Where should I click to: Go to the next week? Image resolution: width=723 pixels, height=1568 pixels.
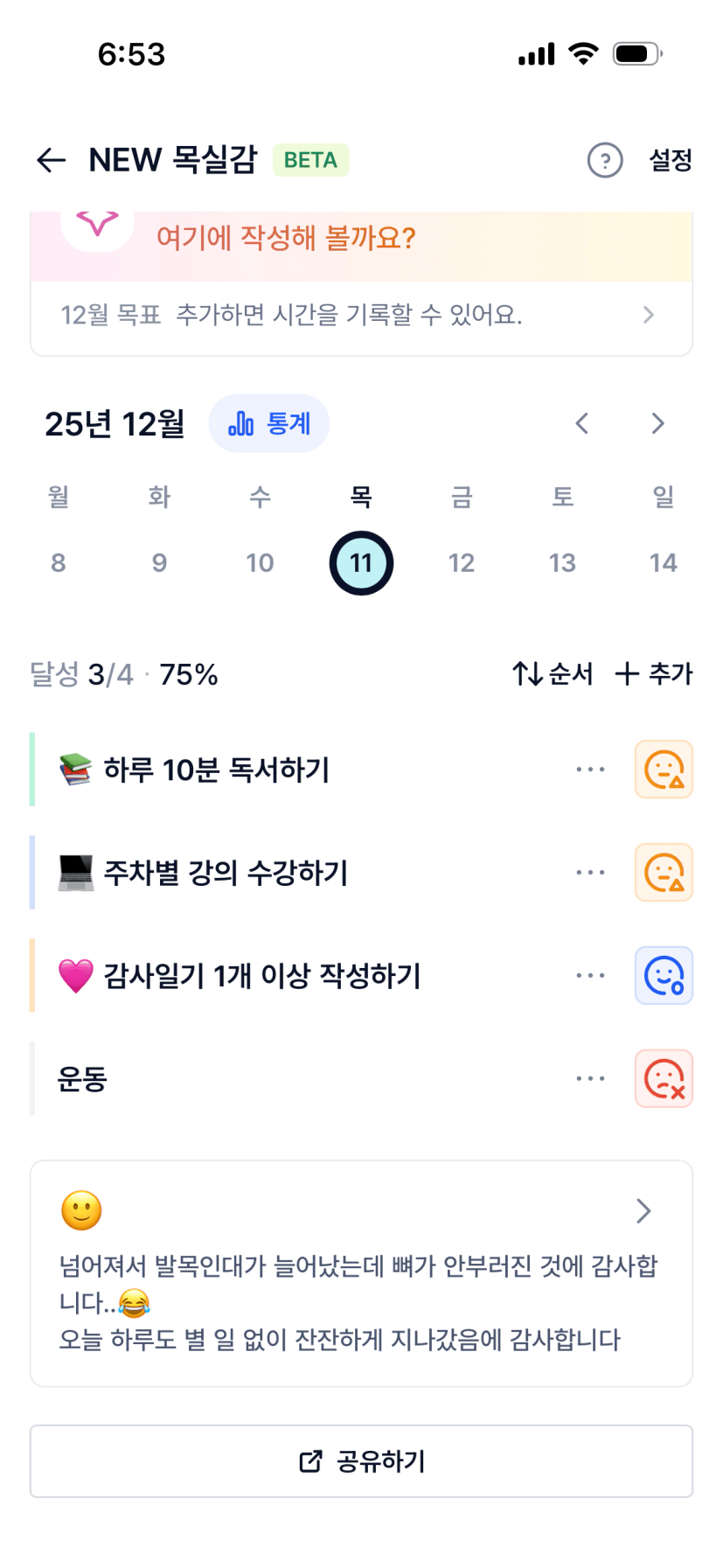(657, 424)
